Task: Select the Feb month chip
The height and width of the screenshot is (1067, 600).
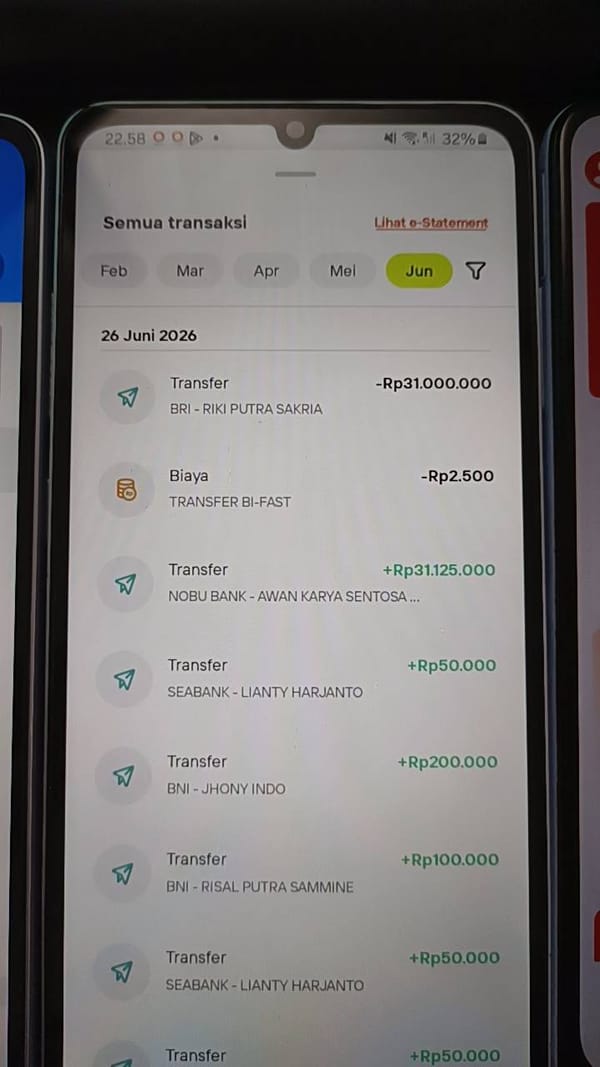Action: pos(114,271)
